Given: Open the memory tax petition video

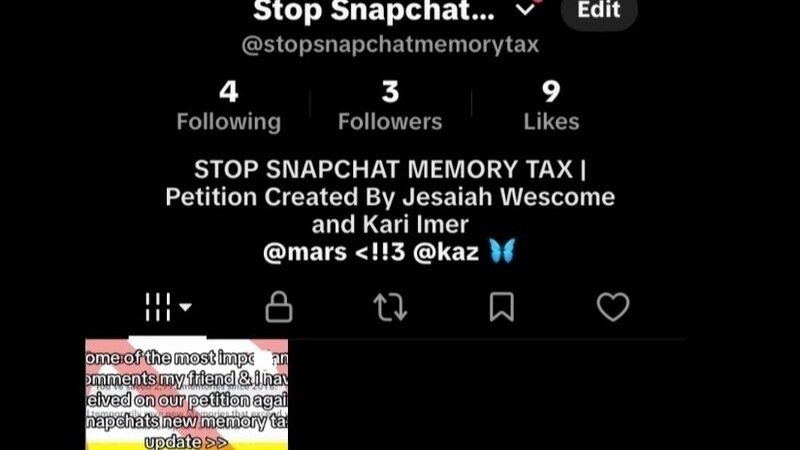Looking at the screenshot, I should 186,394.
